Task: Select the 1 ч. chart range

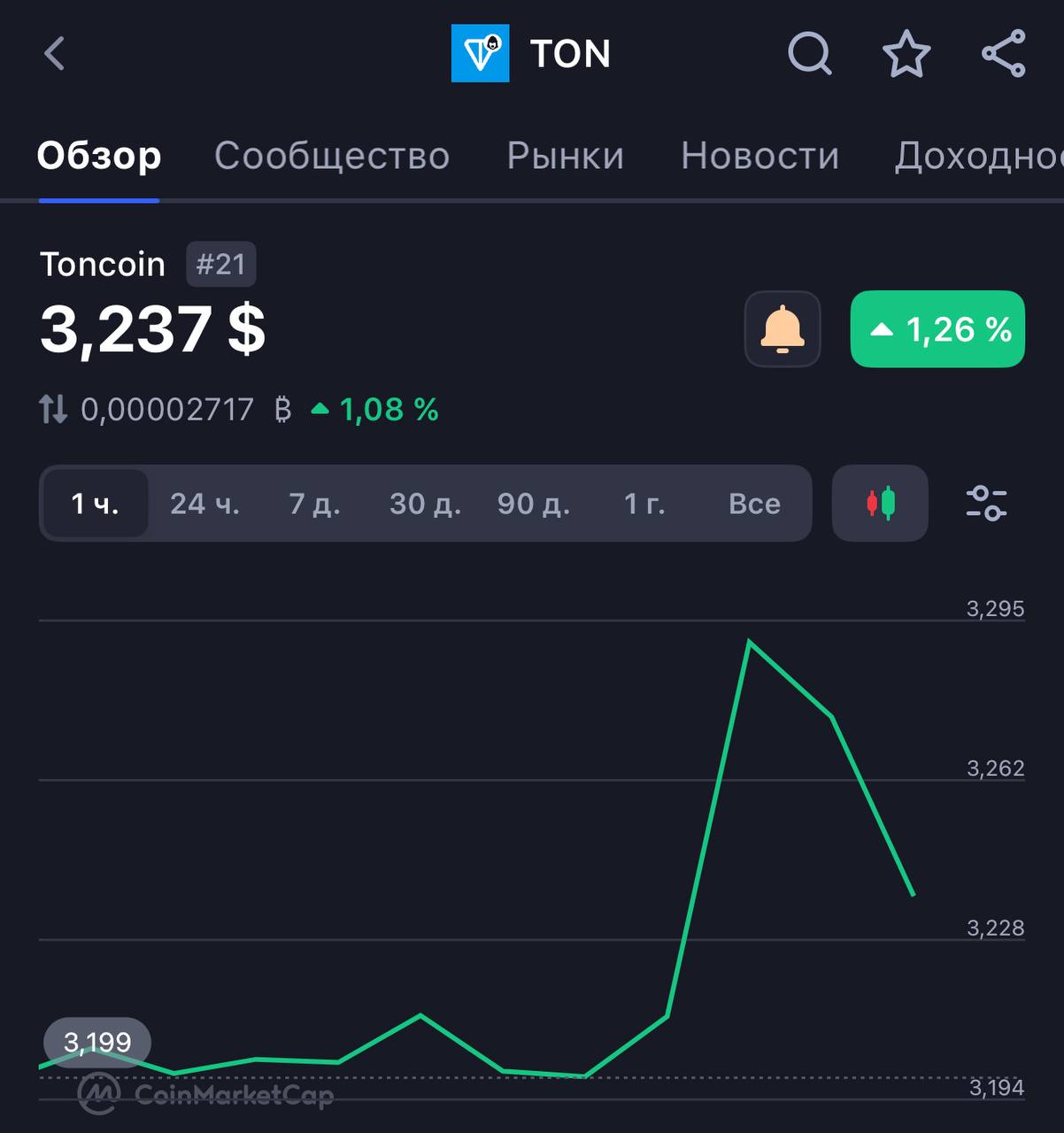Action: [x=95, y=504]
